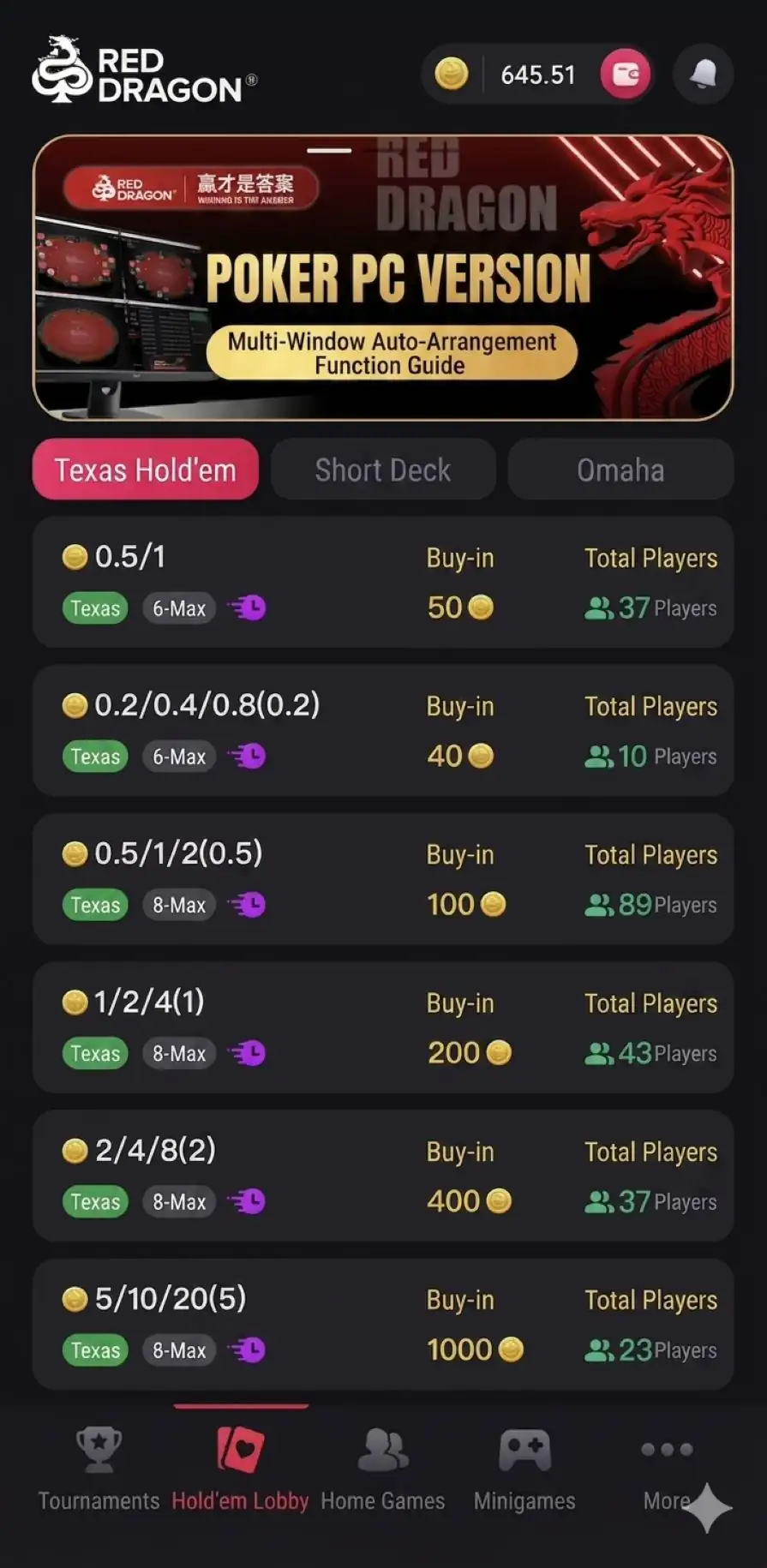This screenshot has width=767, height=1568.
Task: Toggle fast-fold clock on the 0.5/1 table
Action: coord(247,607)
